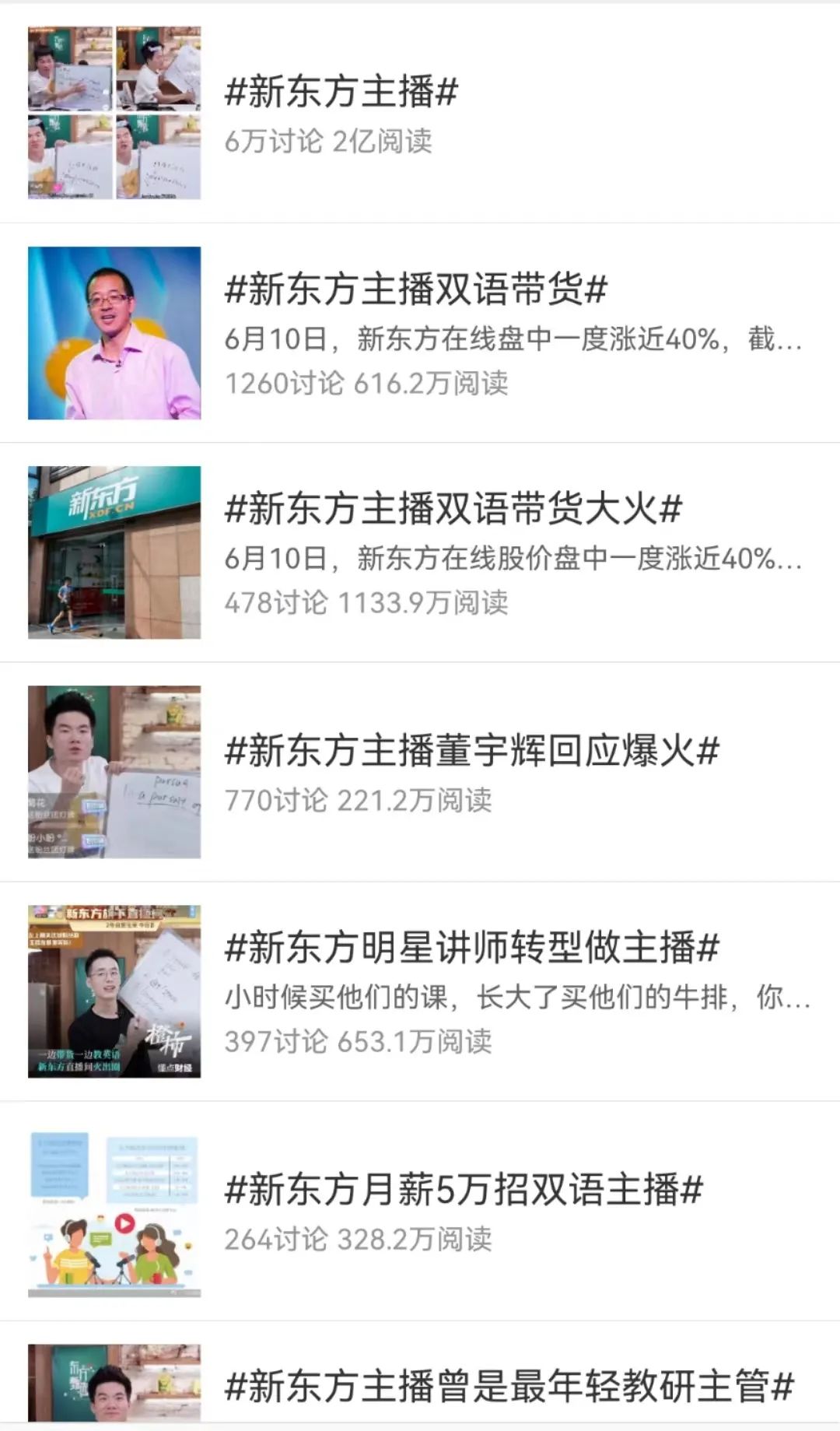Open the #新东方主播# topic

[341, 92]
